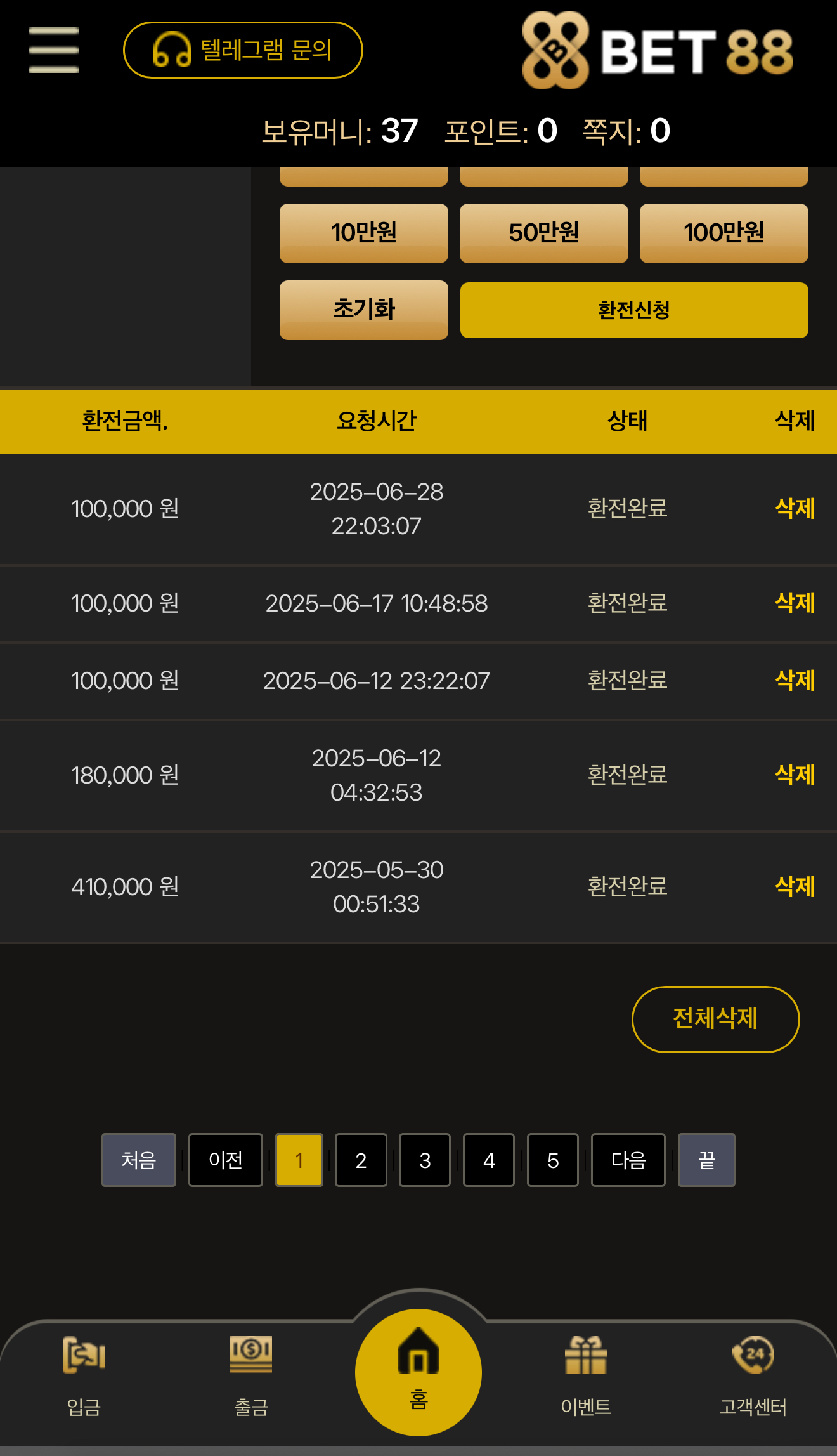Go to page 2
Screen dimensions: 837x1456
(361, 1160)
